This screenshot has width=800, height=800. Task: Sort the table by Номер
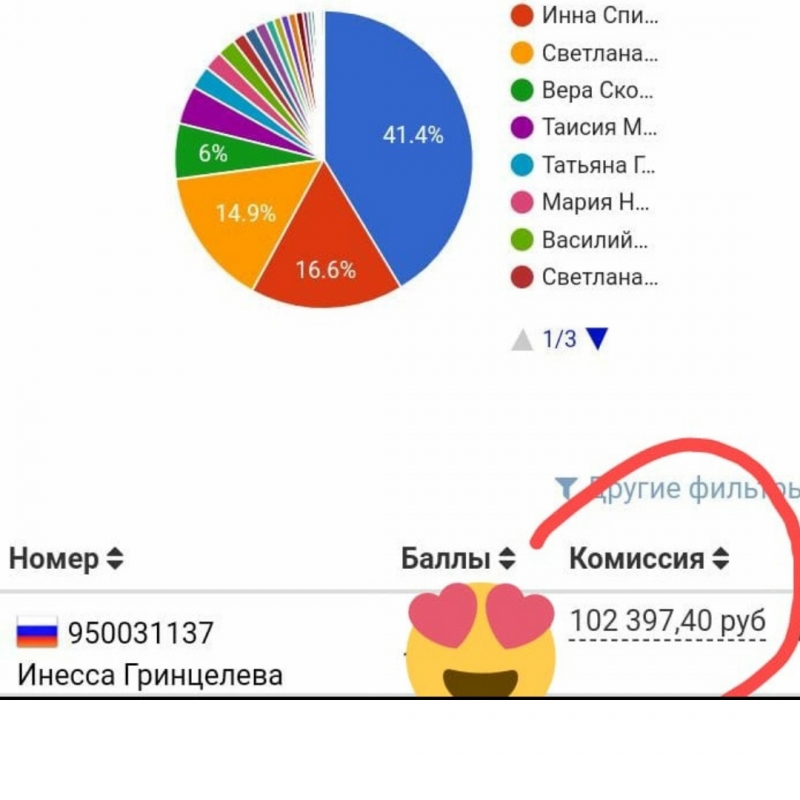click(66, 559)
